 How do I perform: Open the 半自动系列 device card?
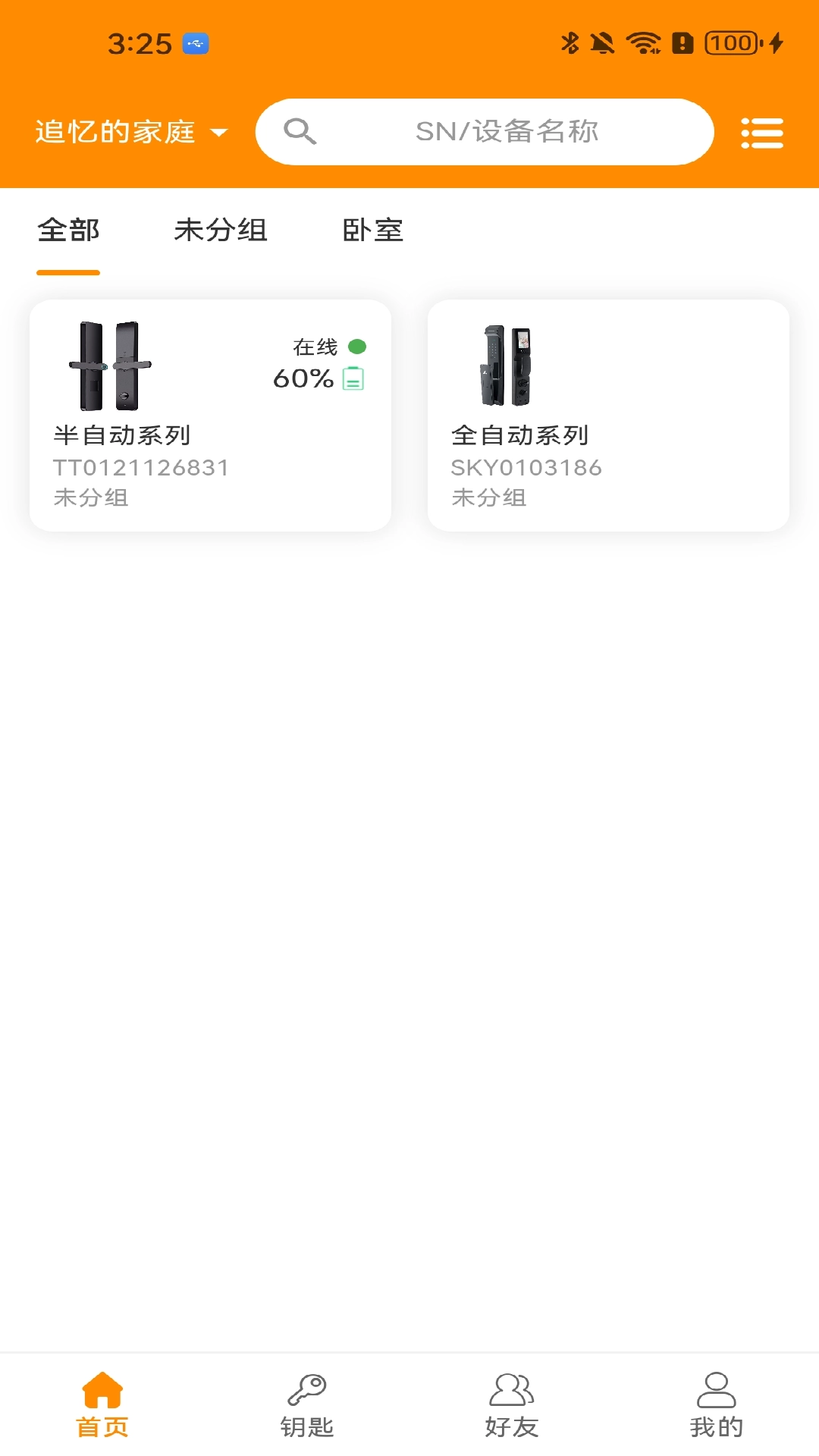coord(210,416)
